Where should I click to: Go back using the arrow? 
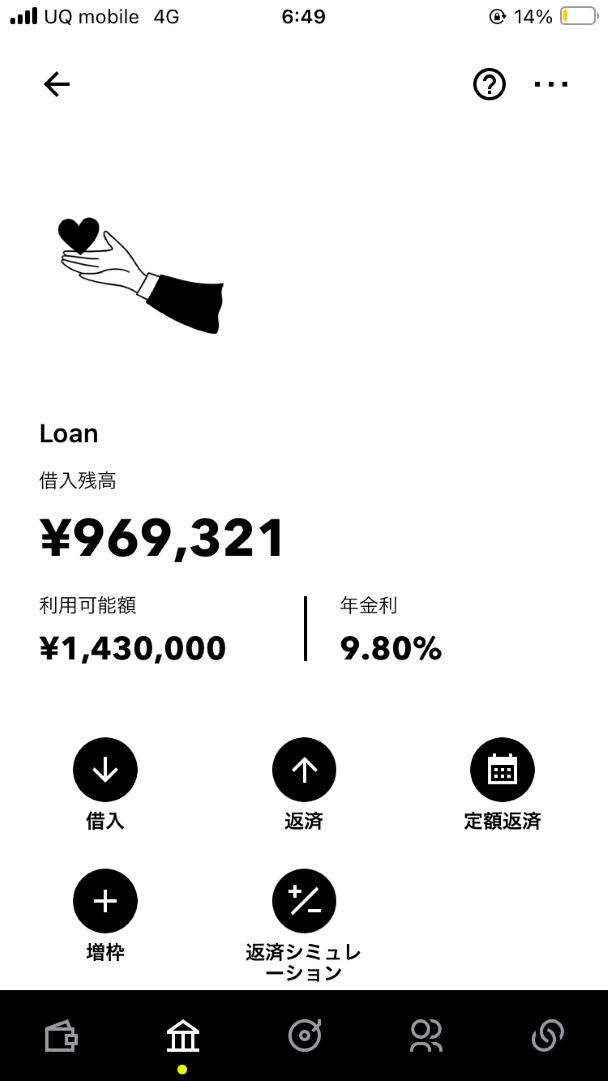click(57, 84)
